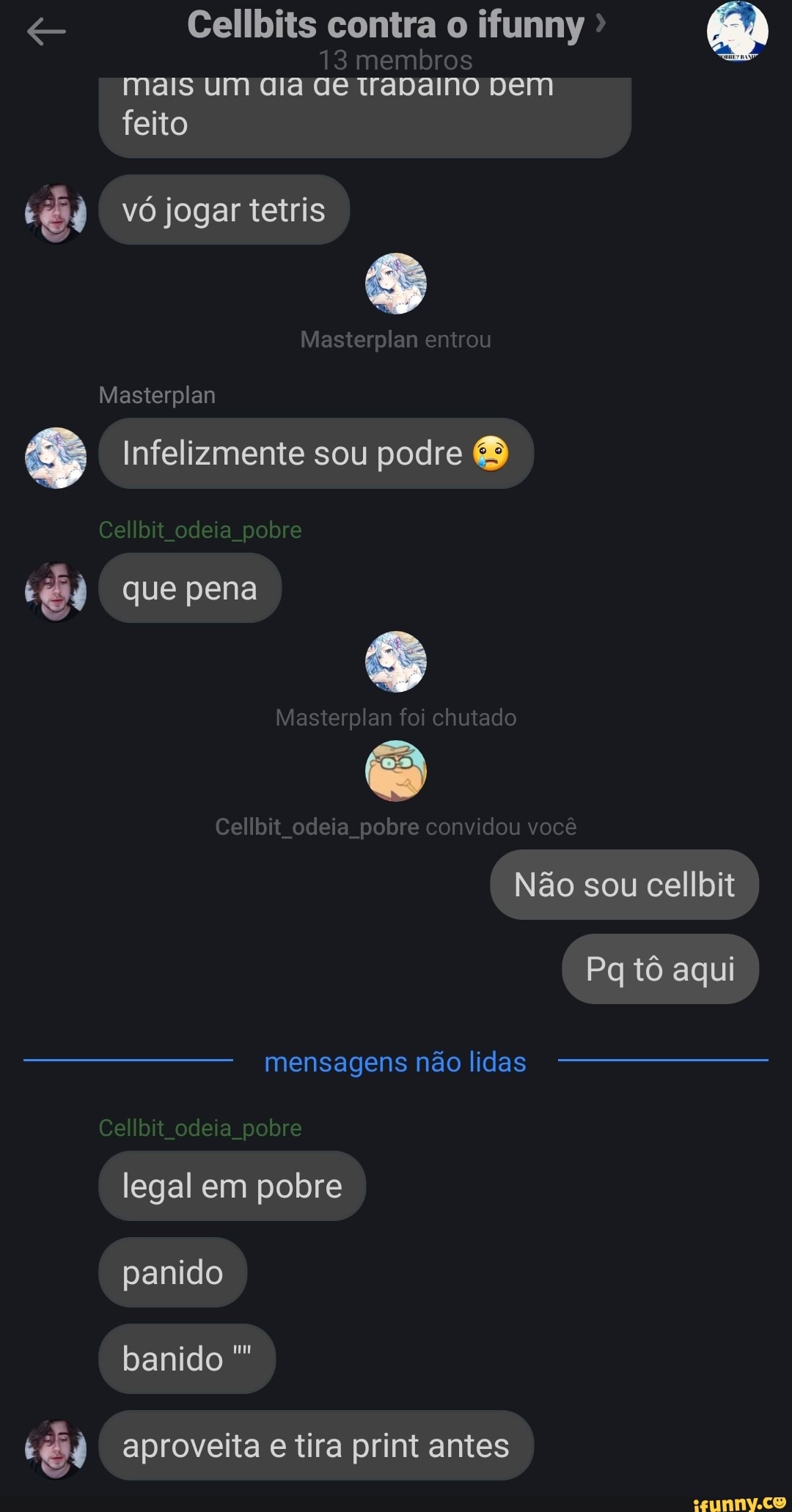This screenshot has height=1512, width=792.
Task: Go back using the top-left arrow
Action: (x=45, y=32)
